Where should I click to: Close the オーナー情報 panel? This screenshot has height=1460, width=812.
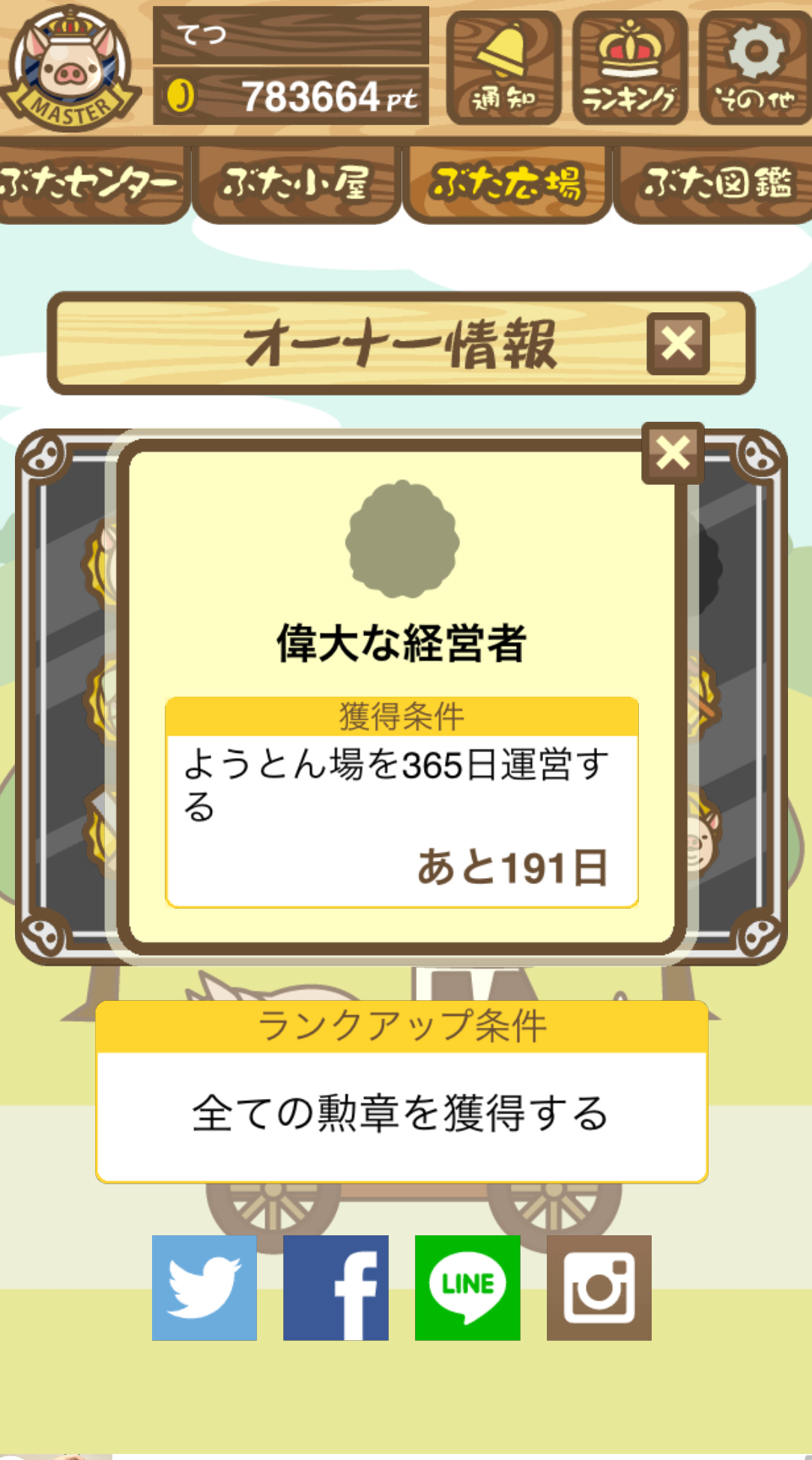coord(678,344)
